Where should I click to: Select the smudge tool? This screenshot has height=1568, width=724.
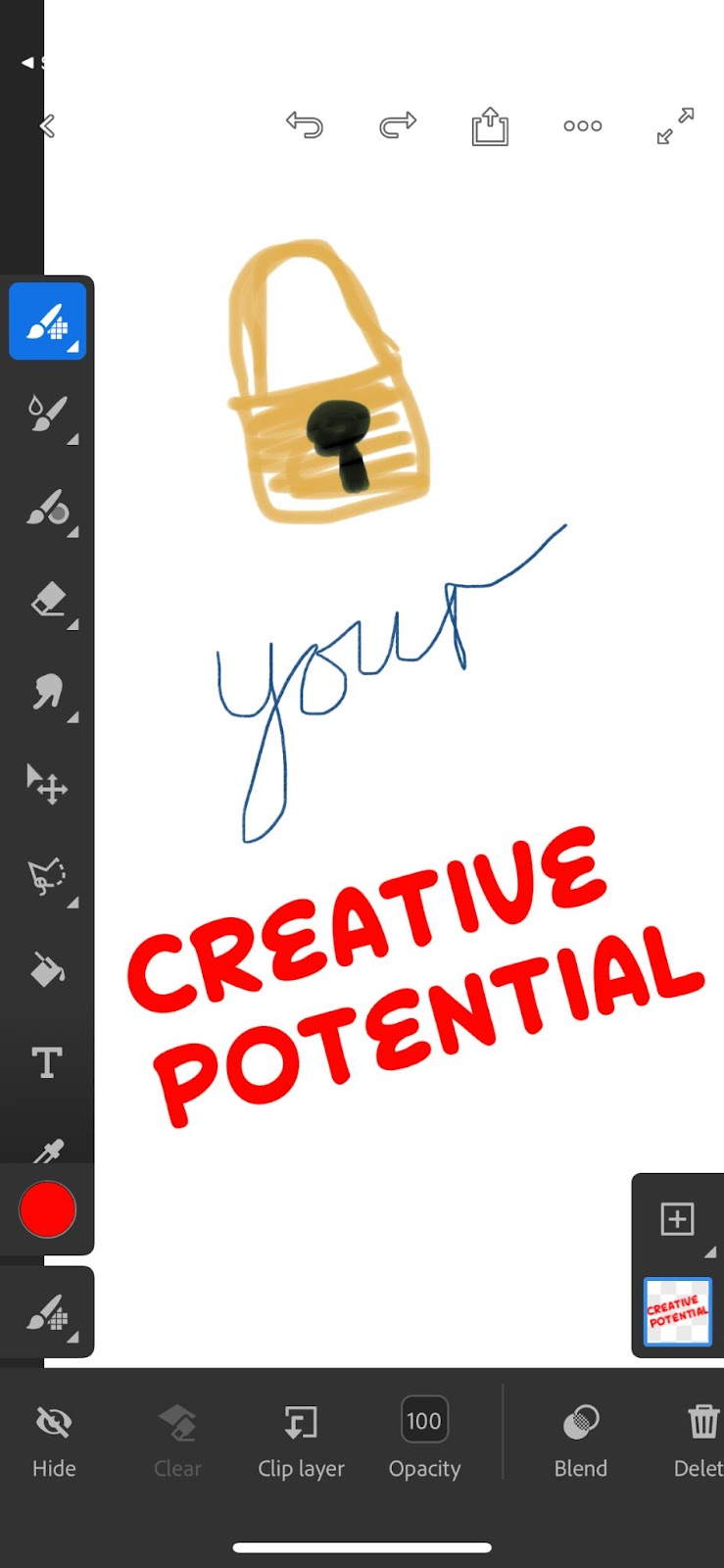pyautogui.click(x=48, y=693)
